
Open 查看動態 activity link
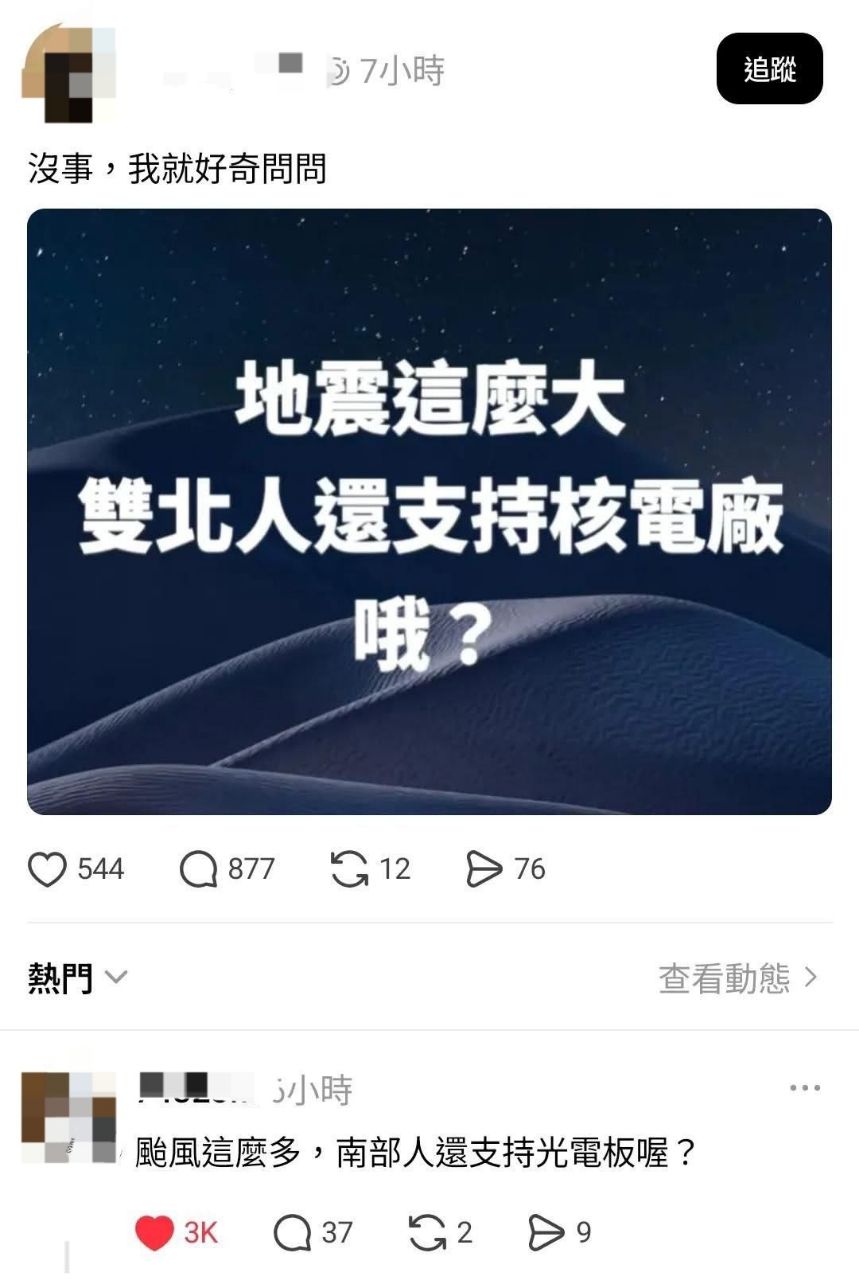pyautogui.click(x=738, y=977)
